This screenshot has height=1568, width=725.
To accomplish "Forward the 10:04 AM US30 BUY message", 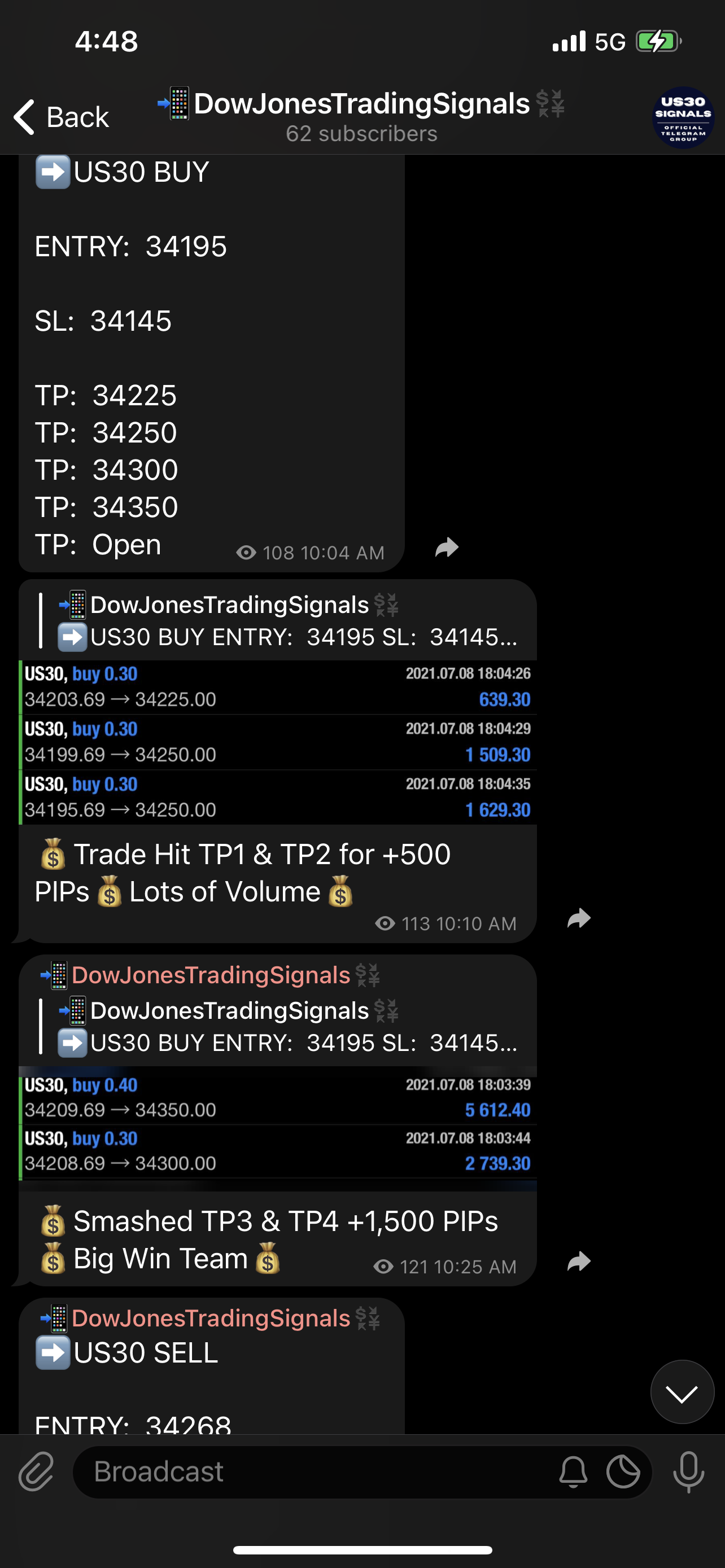I will click(x=447, y=547).
